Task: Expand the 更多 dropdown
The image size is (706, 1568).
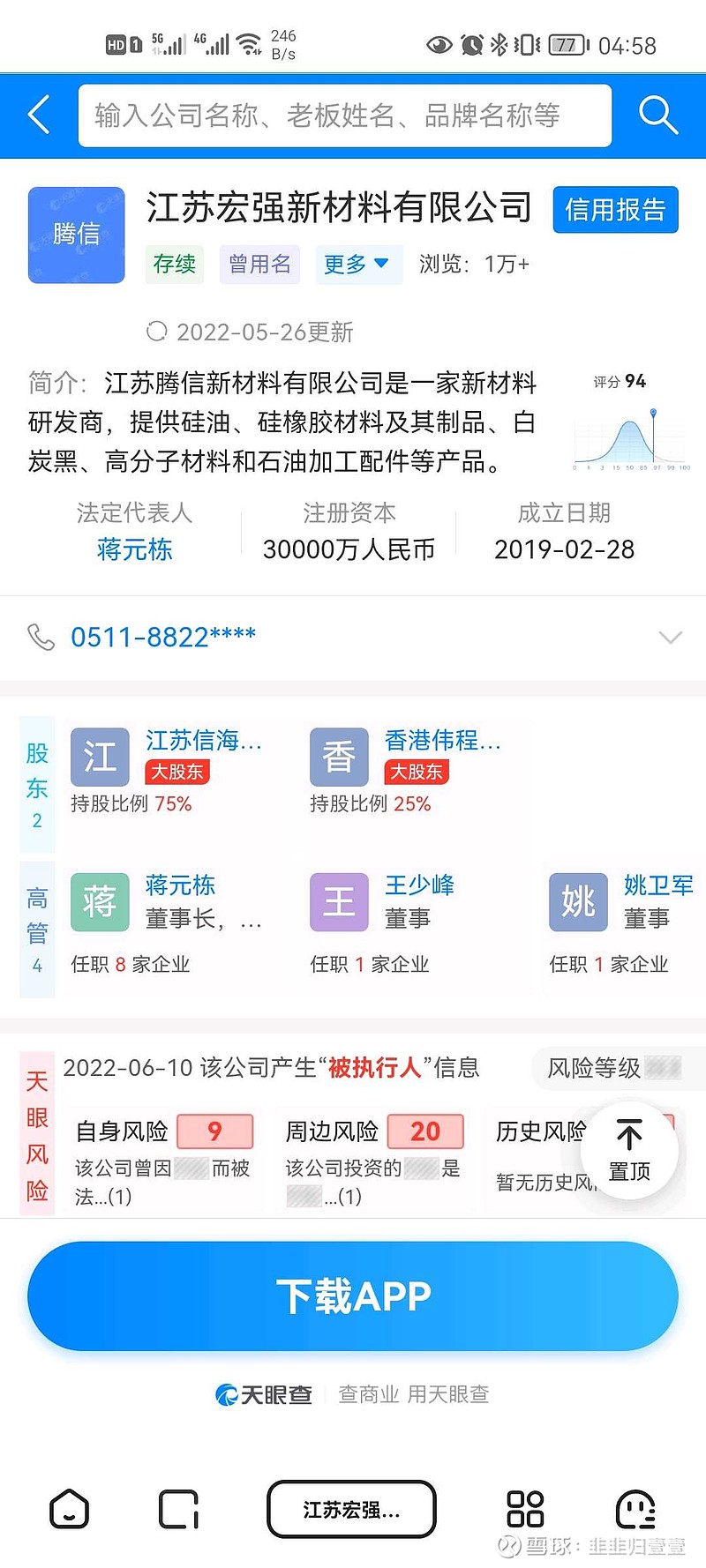Action: (x=357, y=264)
